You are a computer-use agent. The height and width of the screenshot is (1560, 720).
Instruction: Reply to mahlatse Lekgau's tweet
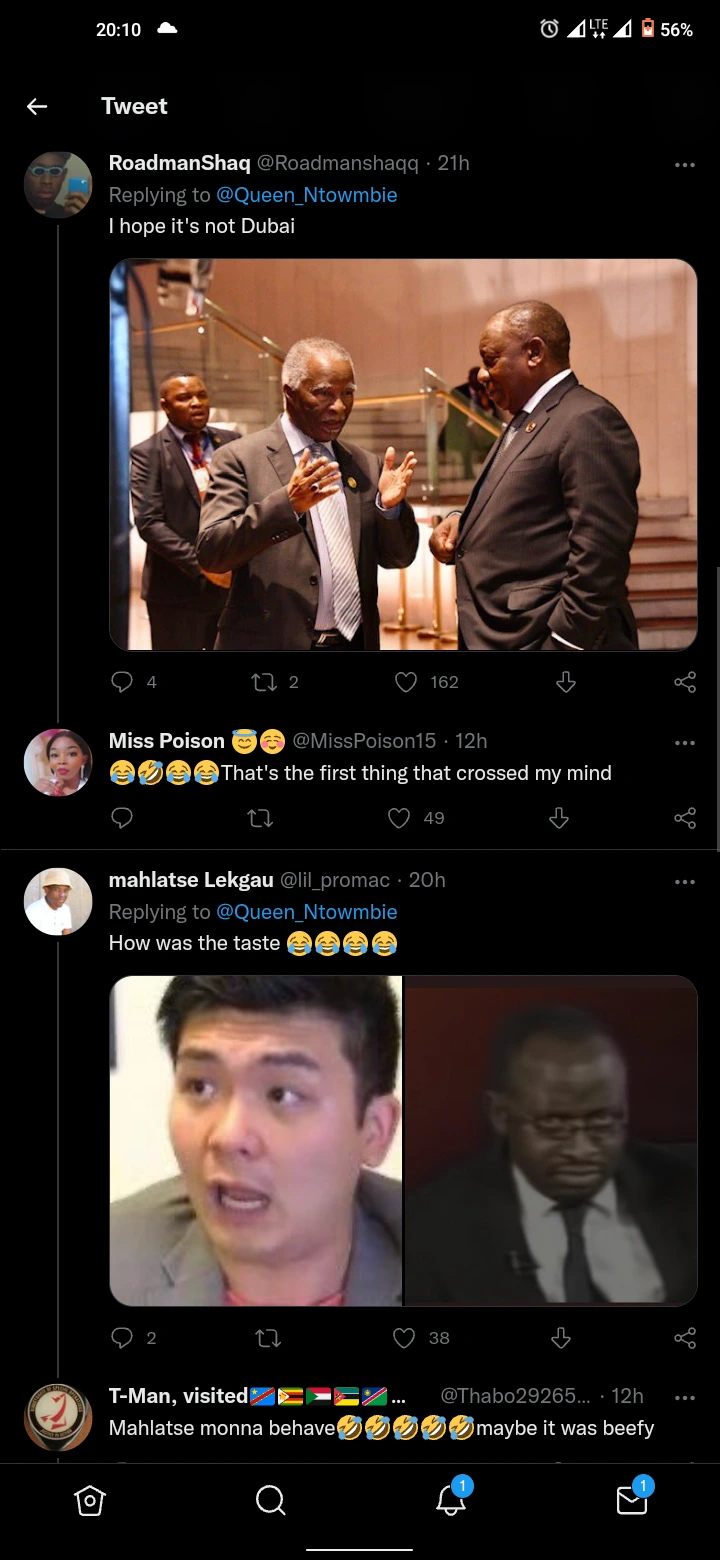coord(122,1338)
